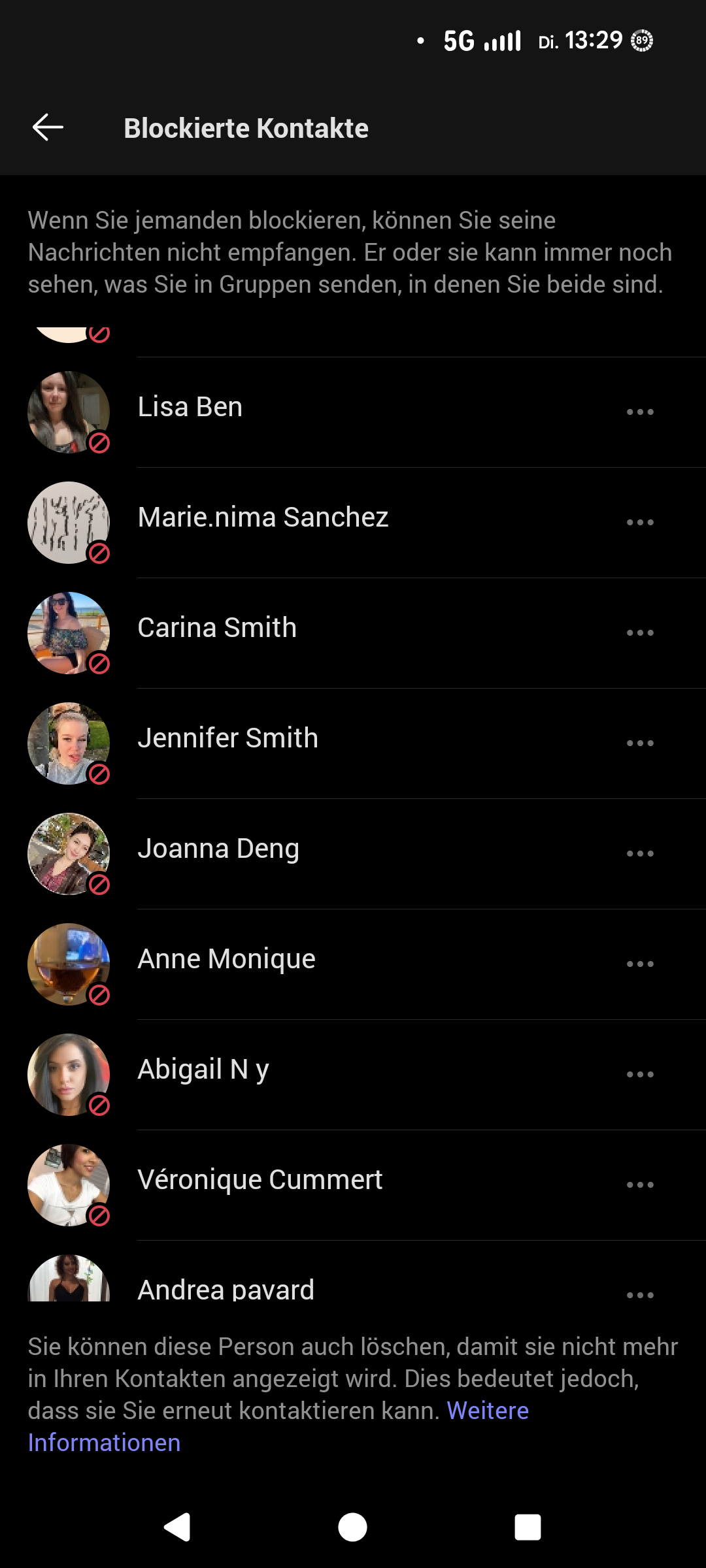The width and height of the screenshot is (706, 1568).
Task: Open Joanna Deng's three-dot menu
Action: (639, 853)
